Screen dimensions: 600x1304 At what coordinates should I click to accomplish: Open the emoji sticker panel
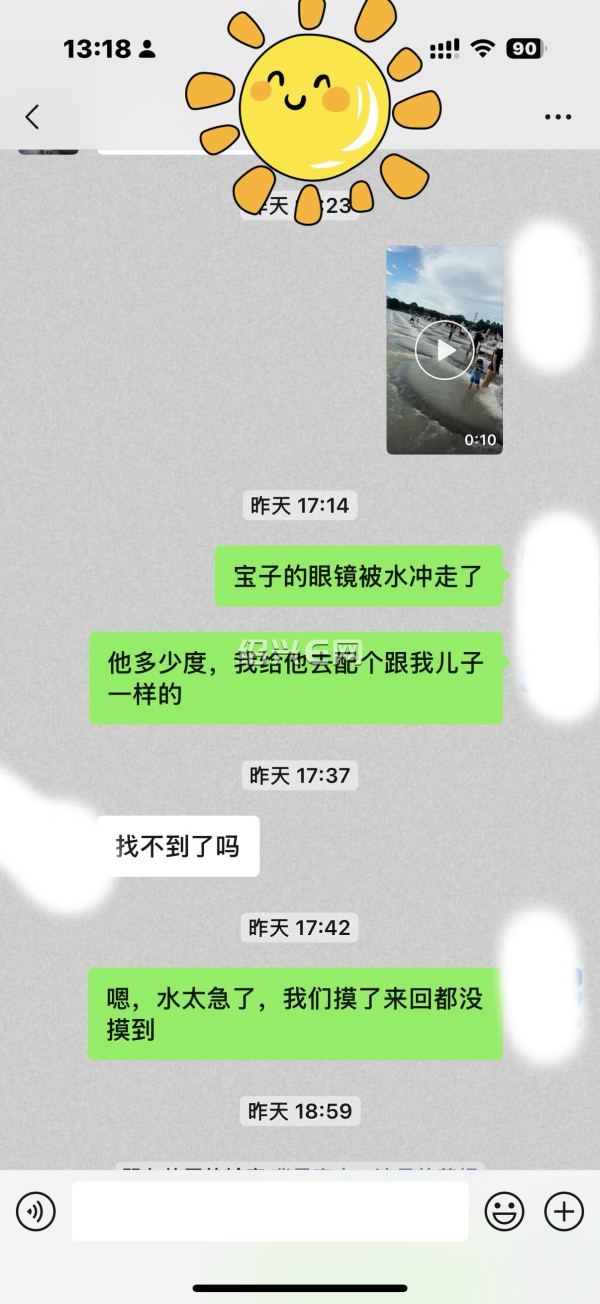tap(504, 1212)
